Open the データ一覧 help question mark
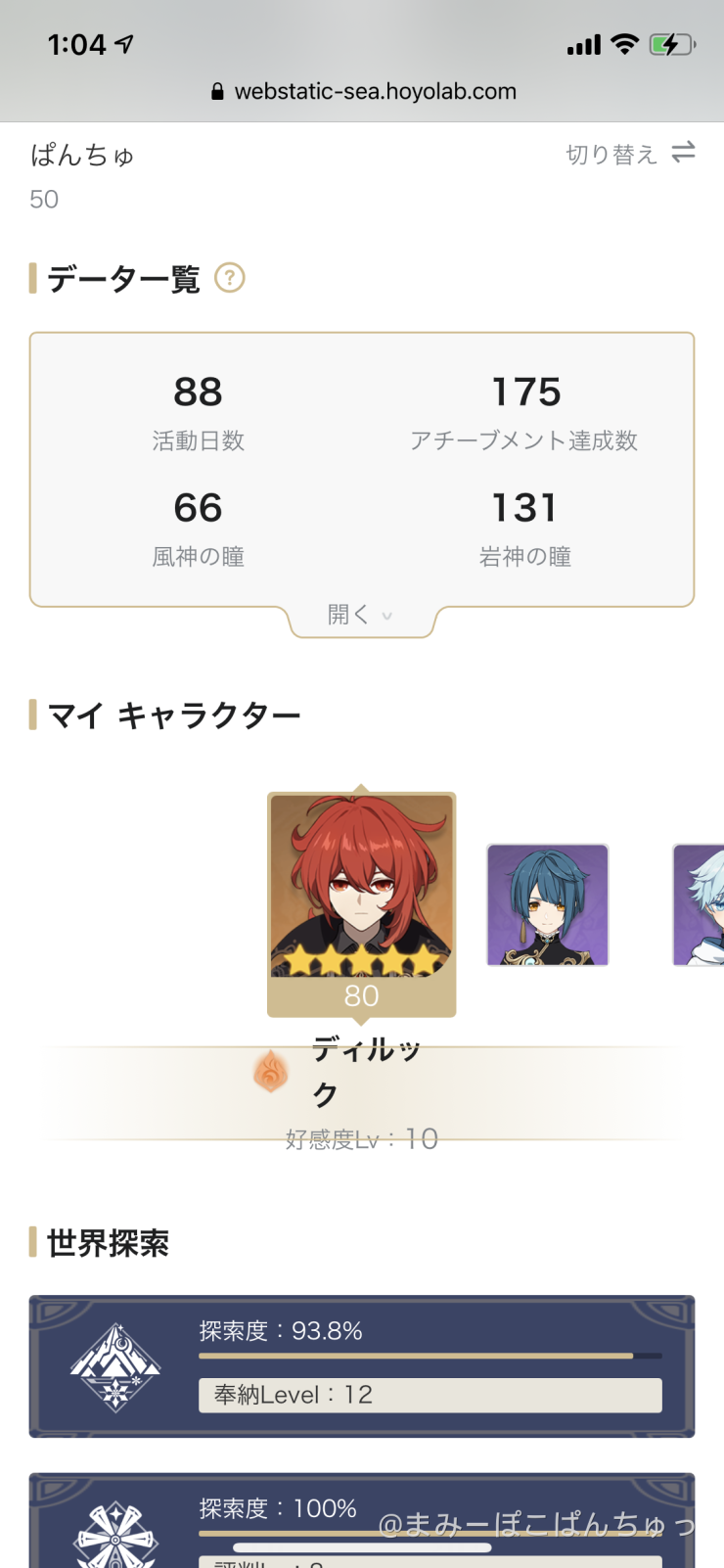Screen dimensions: 724x1568 (229, 278)
